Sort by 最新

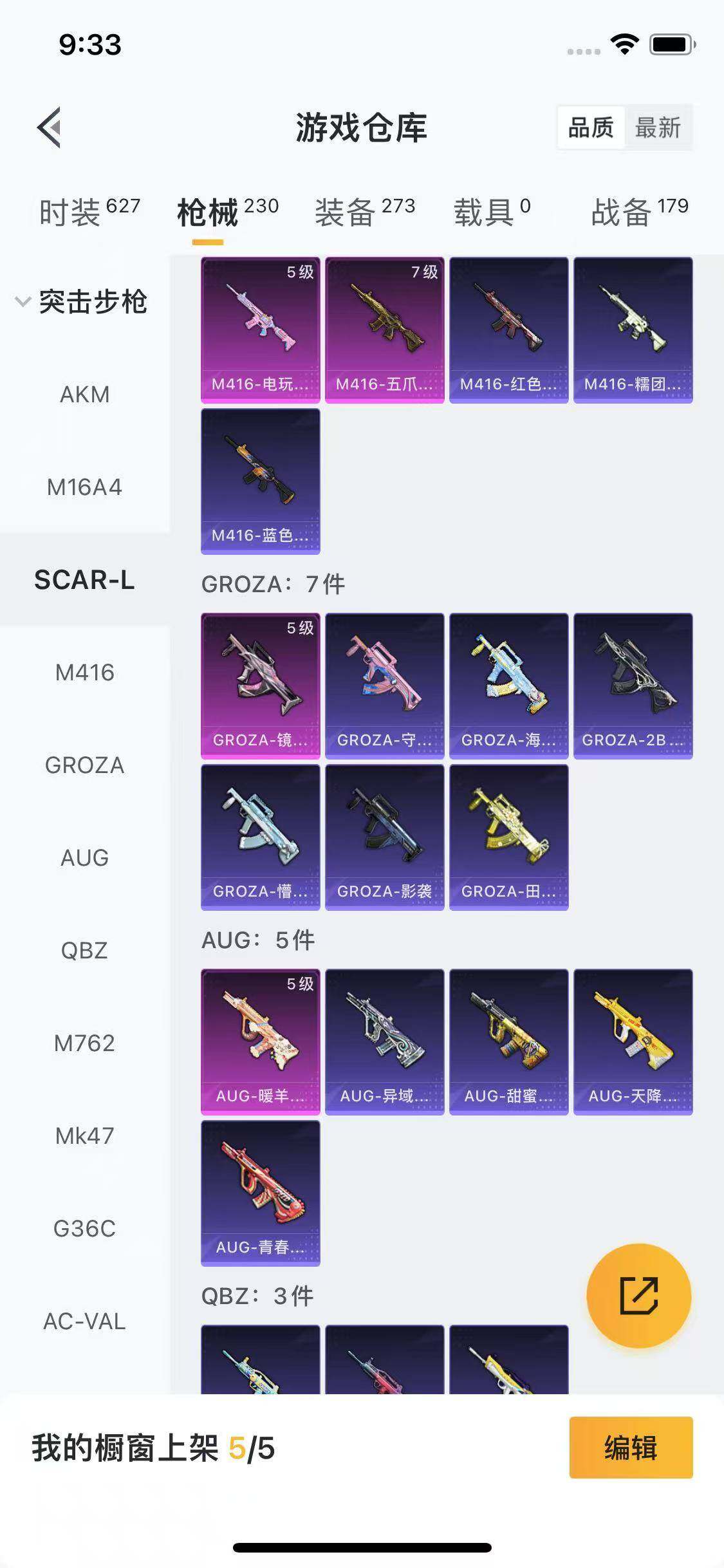[657, 127]
